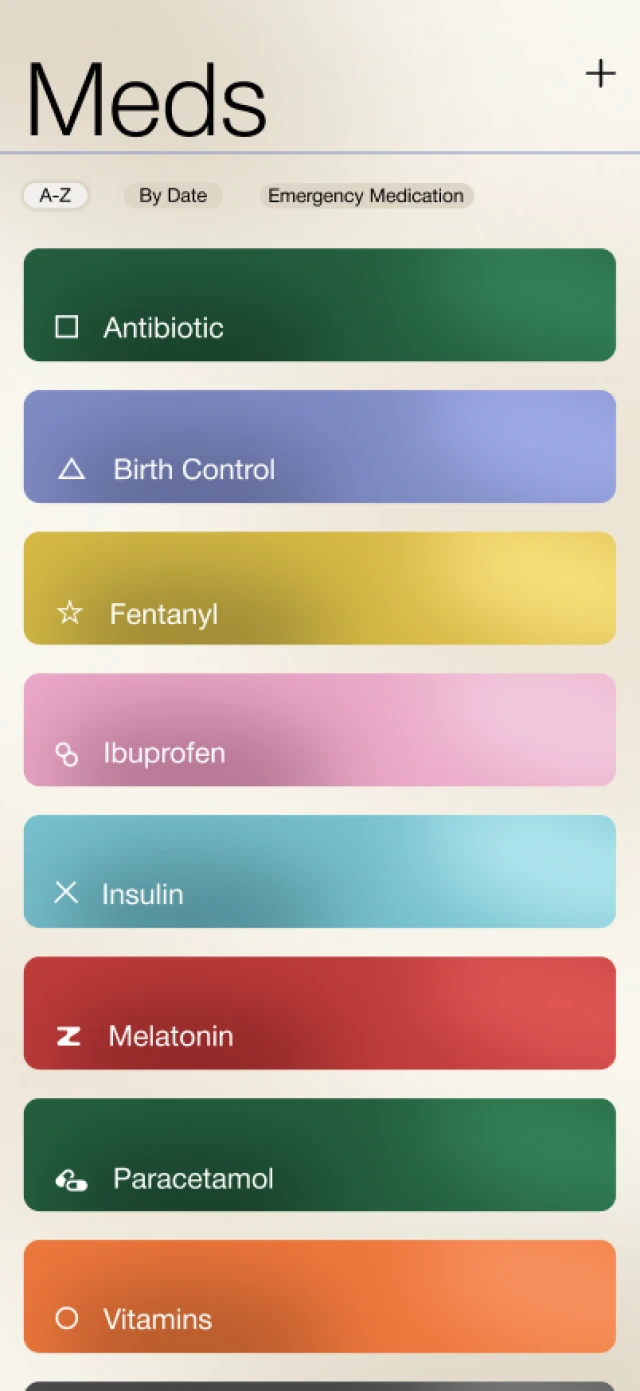Image resolution: width=640 pixels, height=1391 pixels.
Task: Select the A-Z sort chip
Action: (55, 196)
